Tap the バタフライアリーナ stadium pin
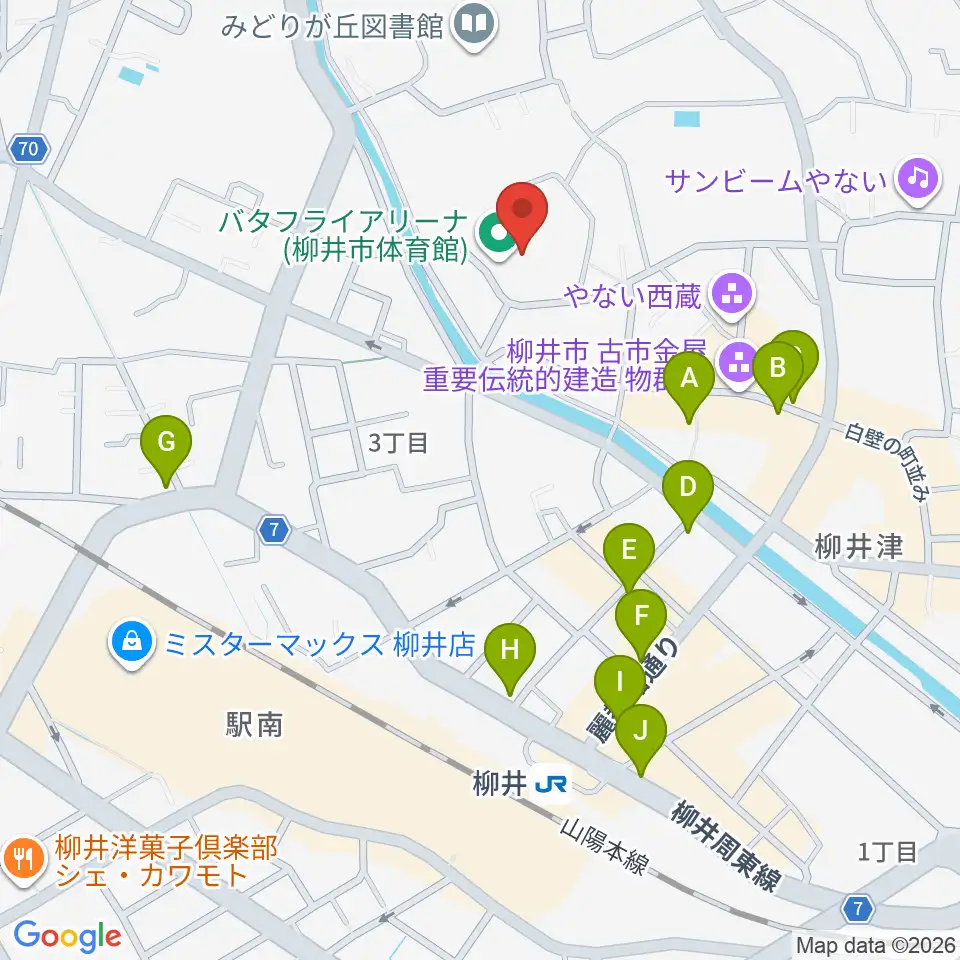Viewport: 960px width, 960px height. (x=498, y=236)
